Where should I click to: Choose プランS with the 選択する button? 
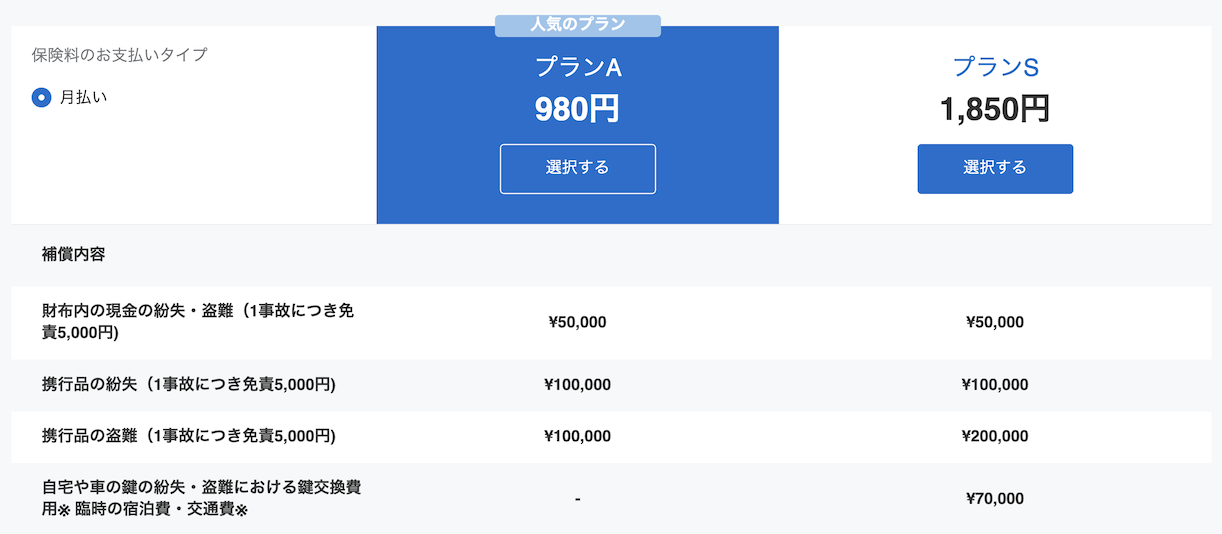pos(994,168)
